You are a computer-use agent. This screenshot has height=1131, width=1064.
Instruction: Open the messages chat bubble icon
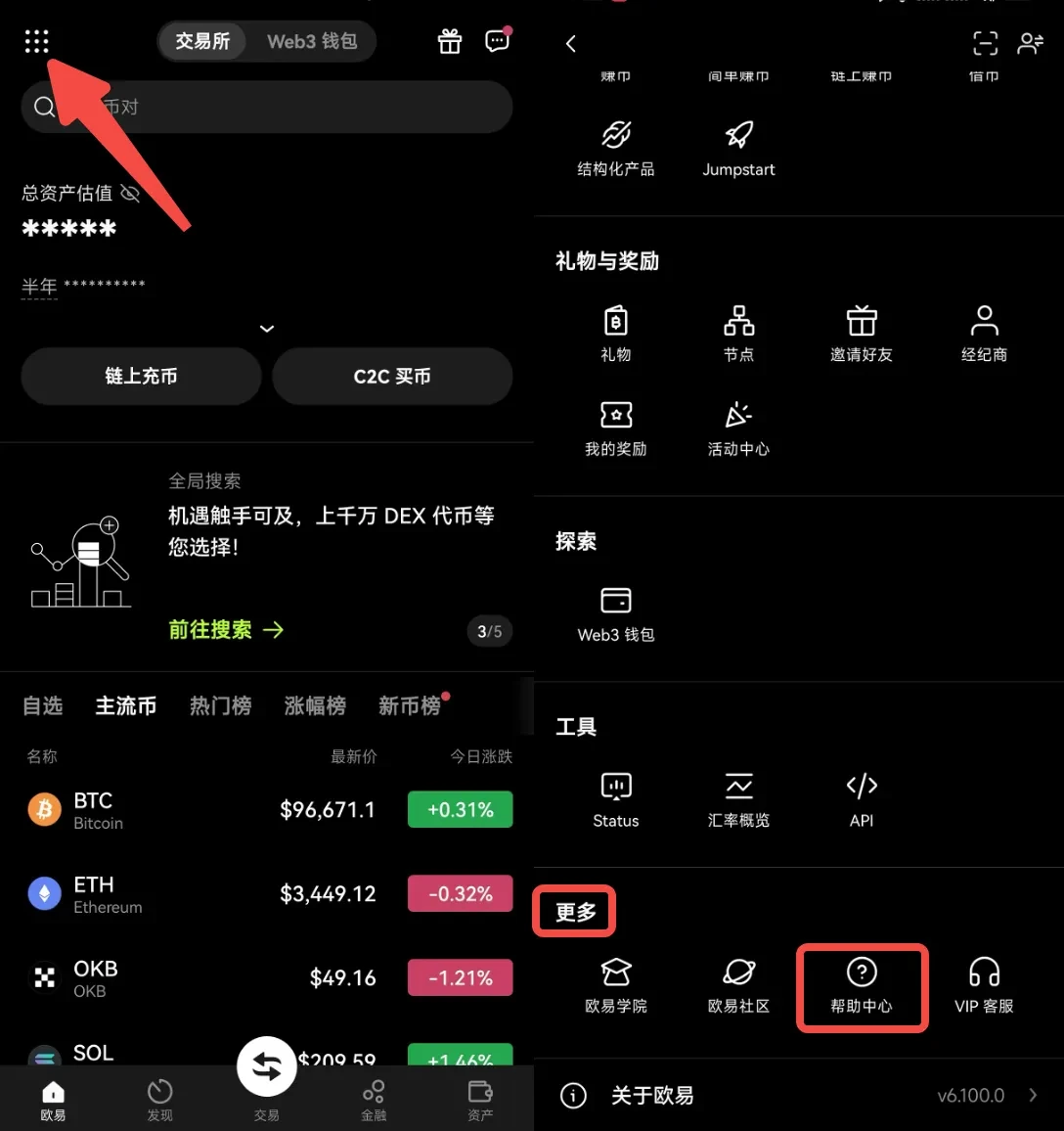(x=498, y=41)
